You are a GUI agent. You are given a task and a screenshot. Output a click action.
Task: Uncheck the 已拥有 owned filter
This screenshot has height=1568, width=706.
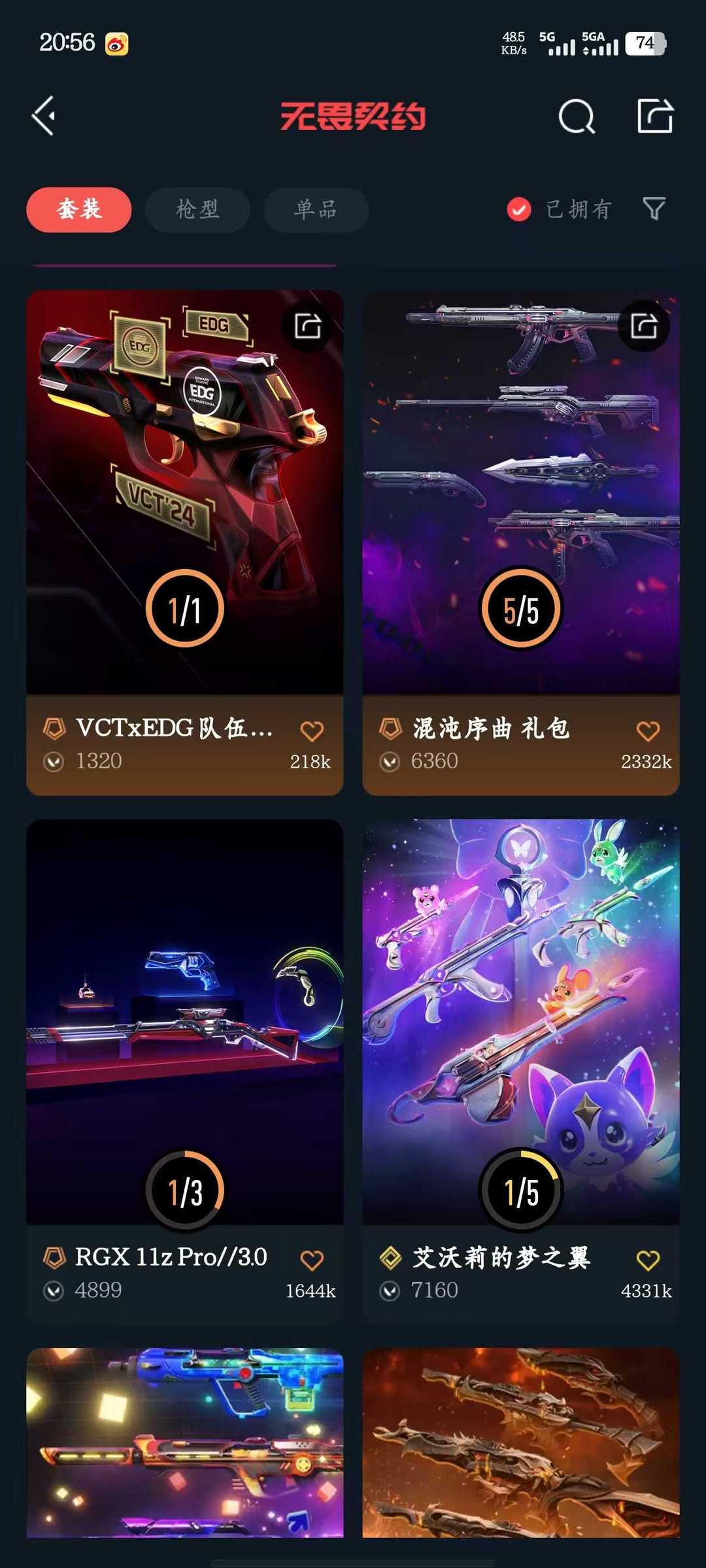pyautogui.click(x=520, y=210)
